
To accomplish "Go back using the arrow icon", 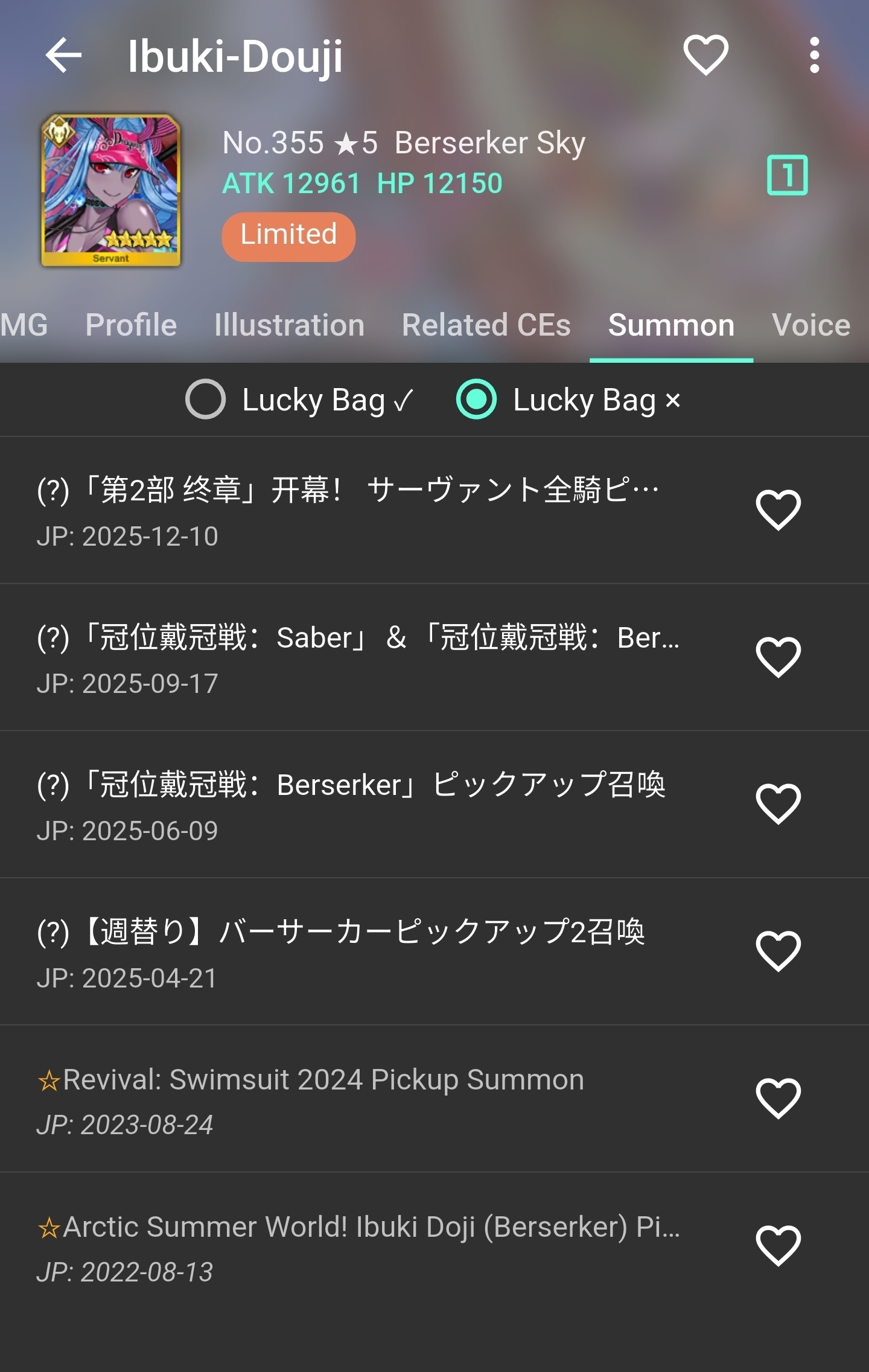I will pos(63,56).
